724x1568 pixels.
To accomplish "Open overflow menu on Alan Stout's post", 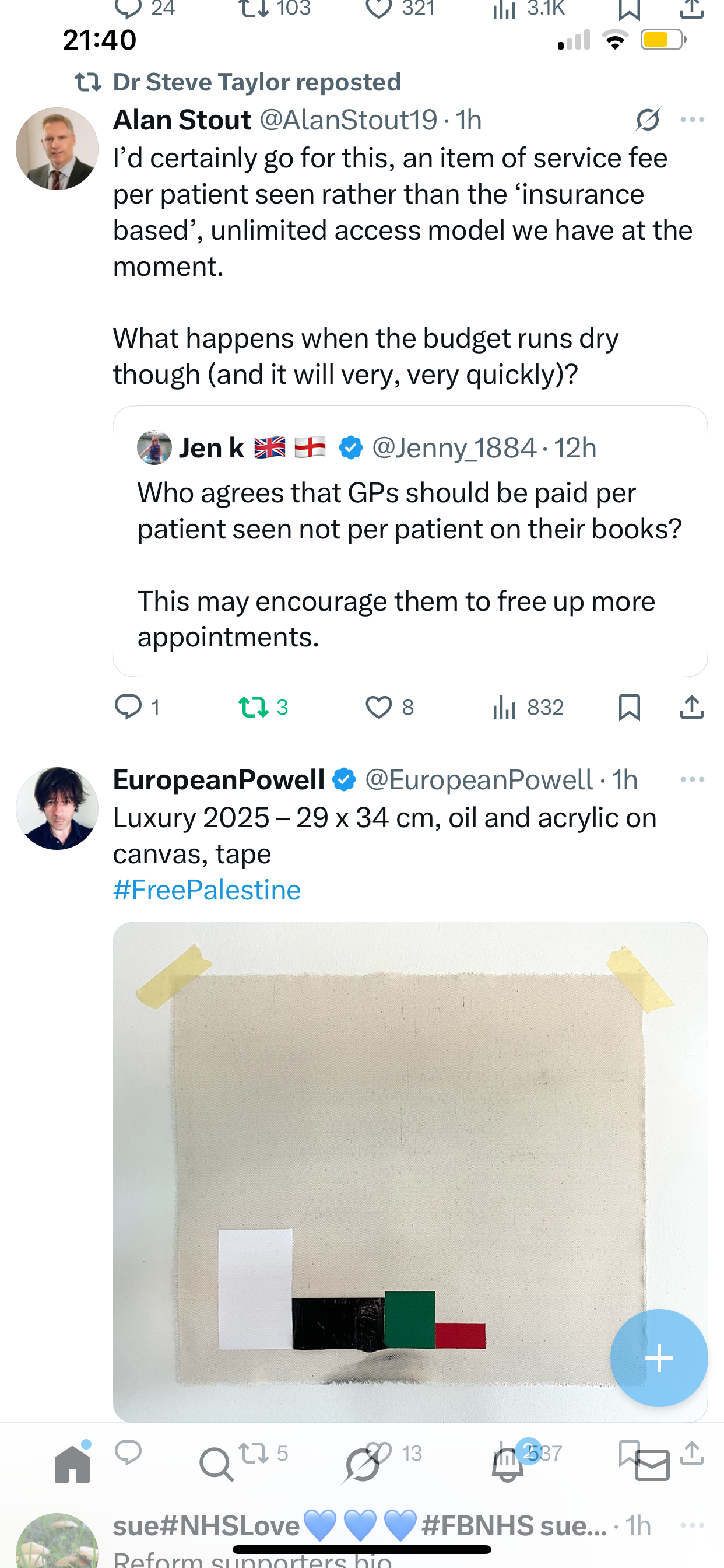I will tap(692, 120).
